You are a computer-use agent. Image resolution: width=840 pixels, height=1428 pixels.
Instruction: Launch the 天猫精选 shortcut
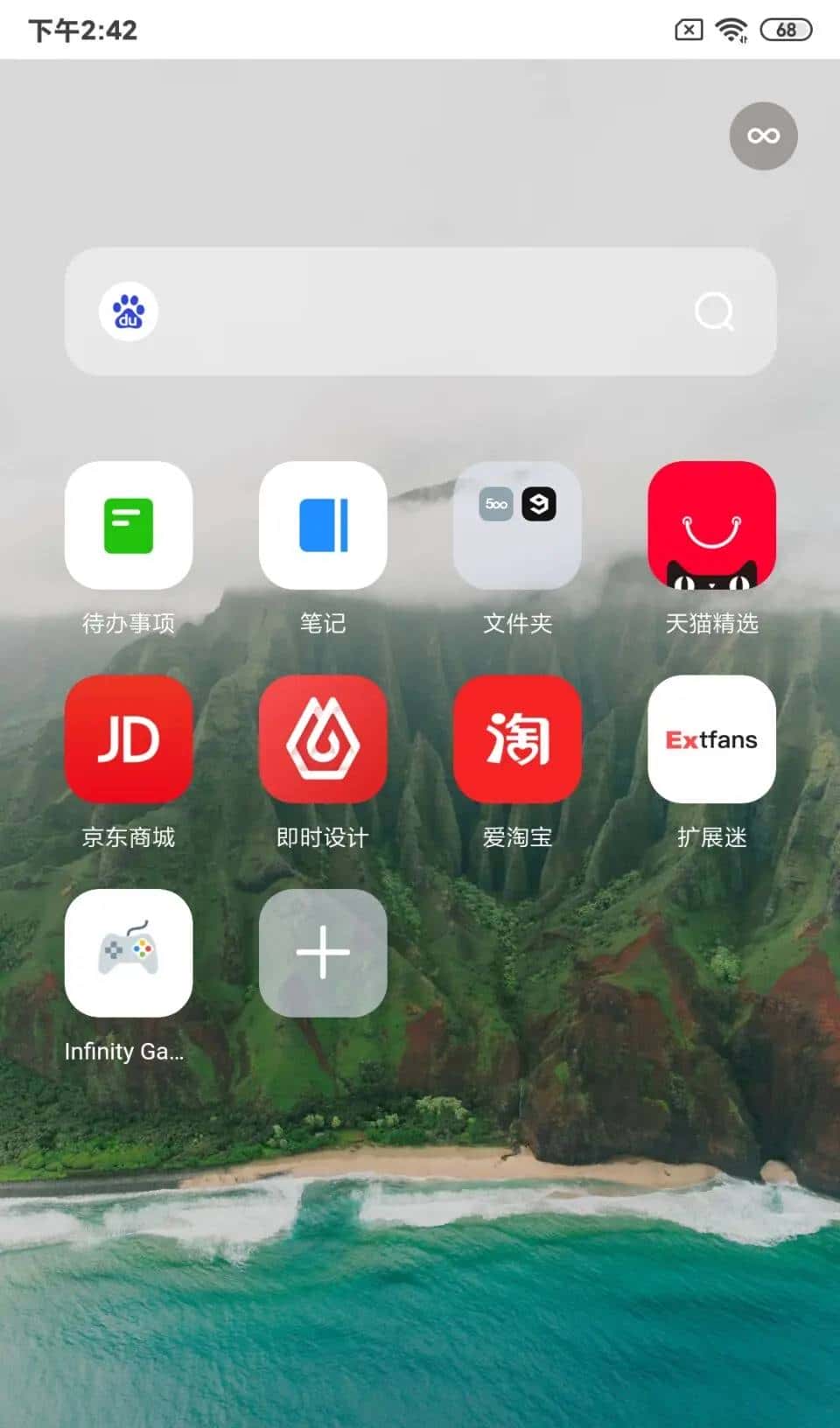coord(711,525)
